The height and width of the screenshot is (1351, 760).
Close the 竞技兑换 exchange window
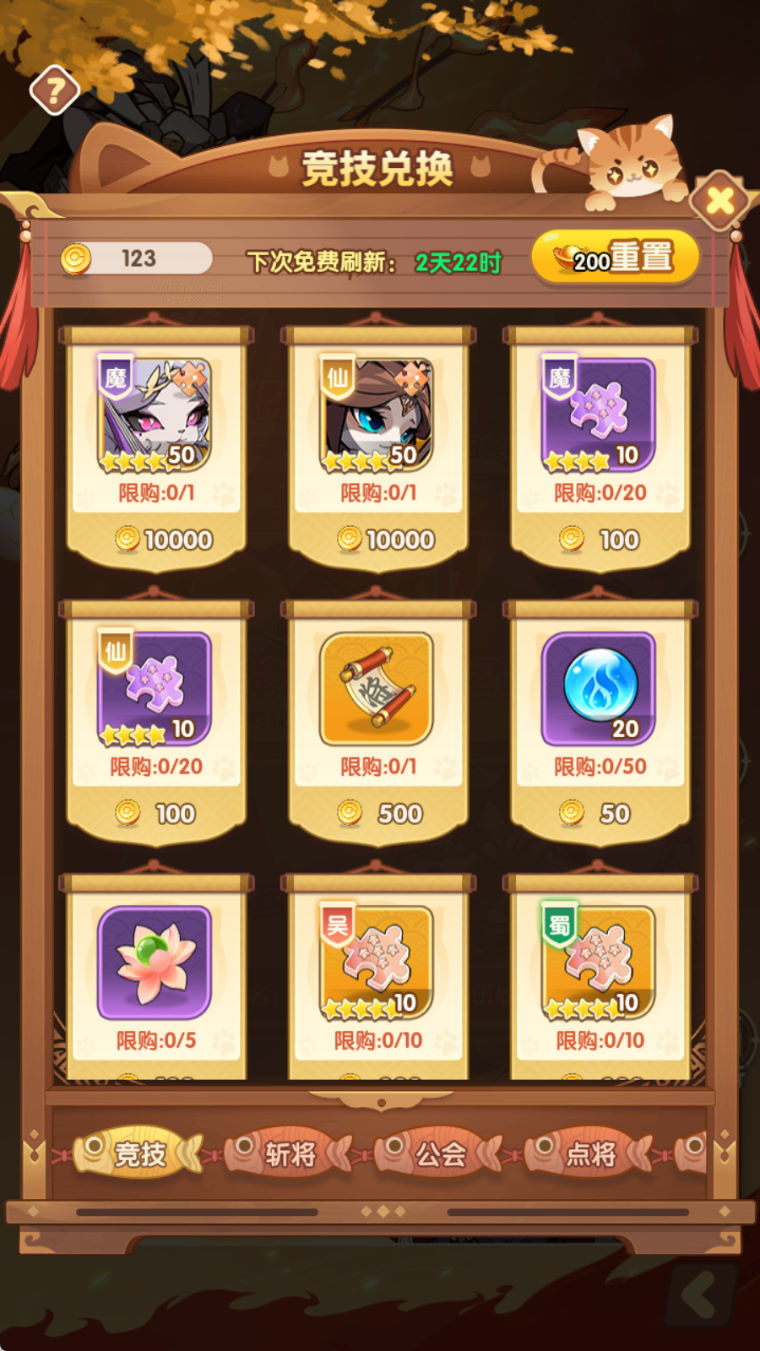pyautogui.click(x=719, y=201)
